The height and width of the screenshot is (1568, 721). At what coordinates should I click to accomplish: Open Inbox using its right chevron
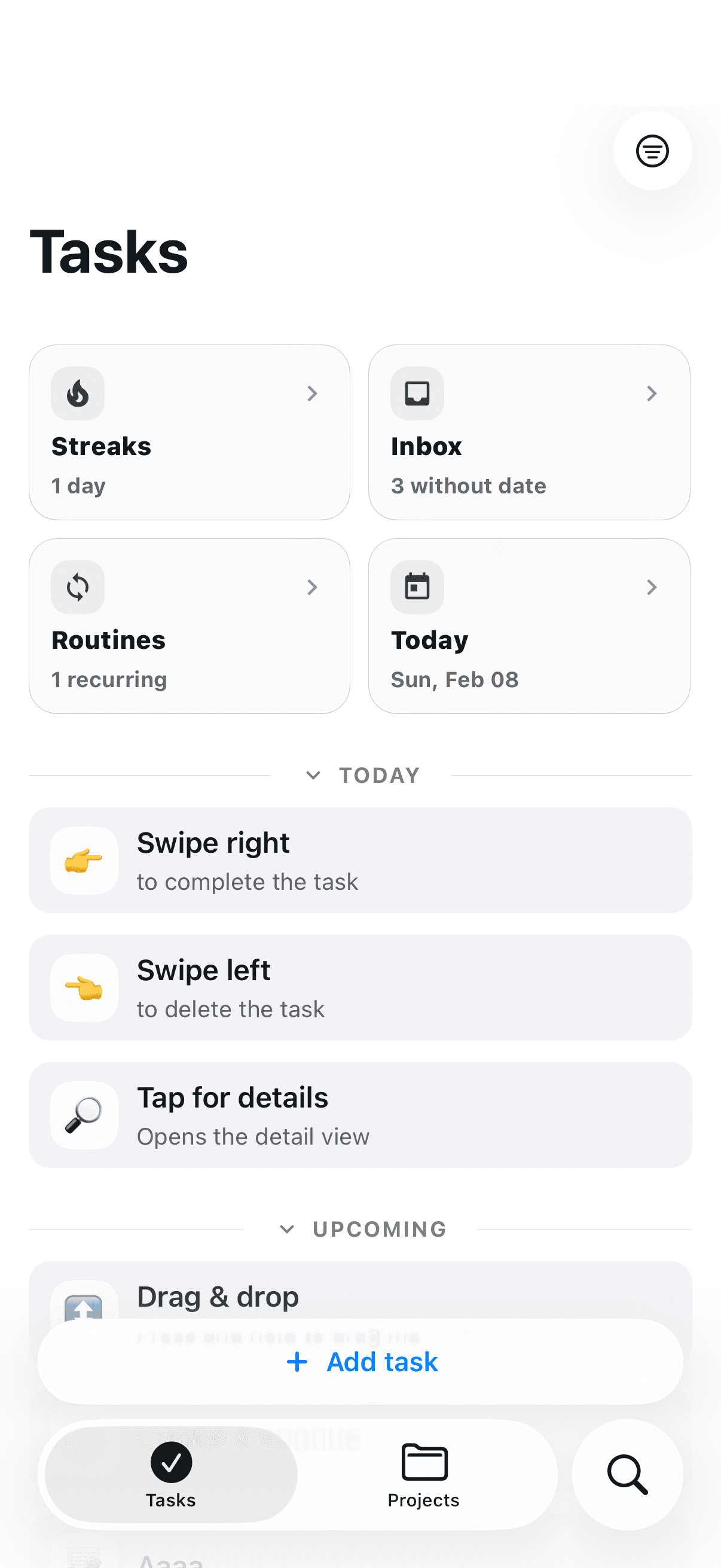(x=652, y=394)
